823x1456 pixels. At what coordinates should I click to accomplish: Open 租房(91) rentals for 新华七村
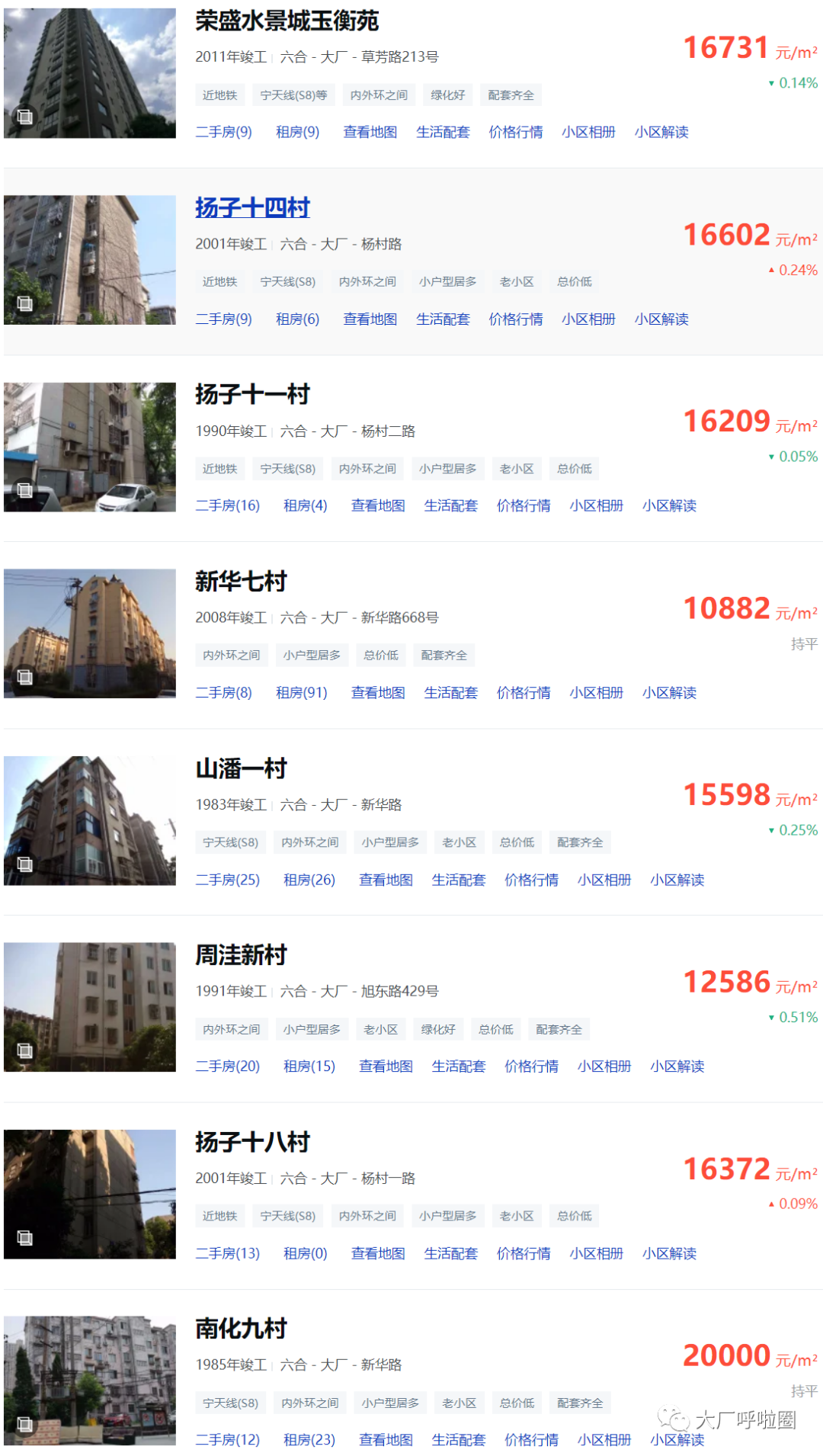click(302, 692)
